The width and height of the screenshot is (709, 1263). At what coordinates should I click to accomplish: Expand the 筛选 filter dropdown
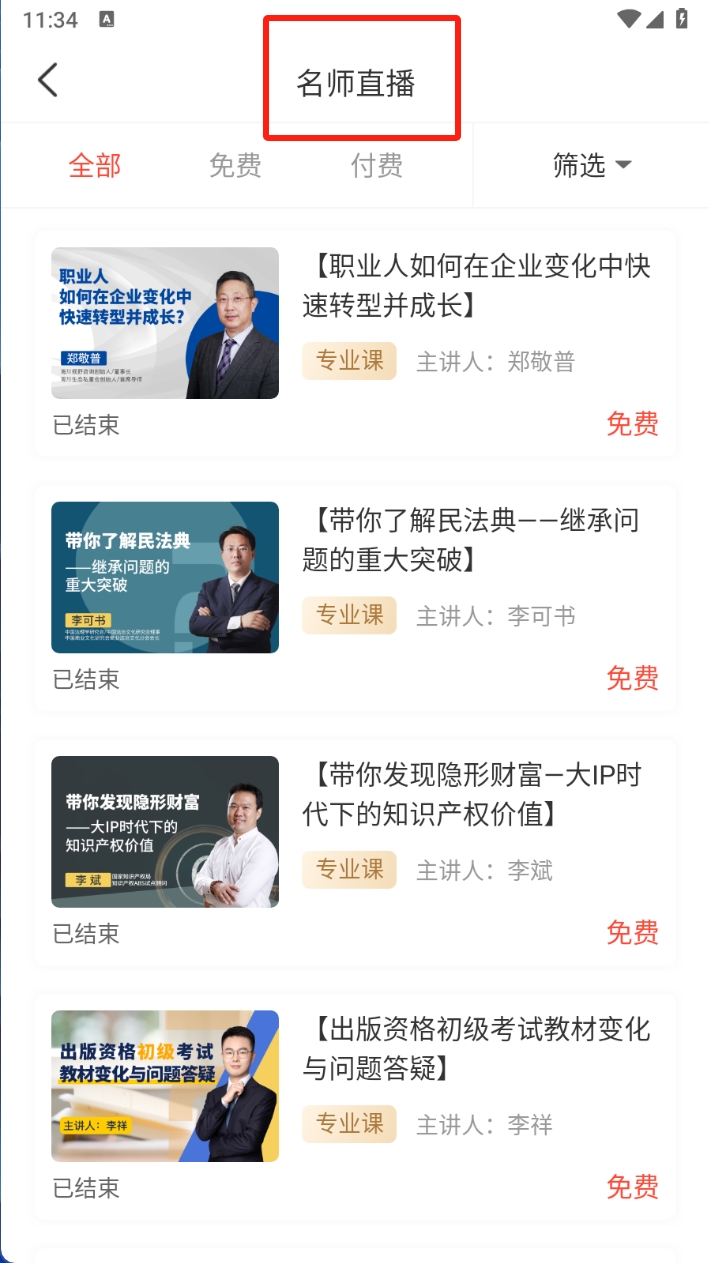click(x=592, y=165)
